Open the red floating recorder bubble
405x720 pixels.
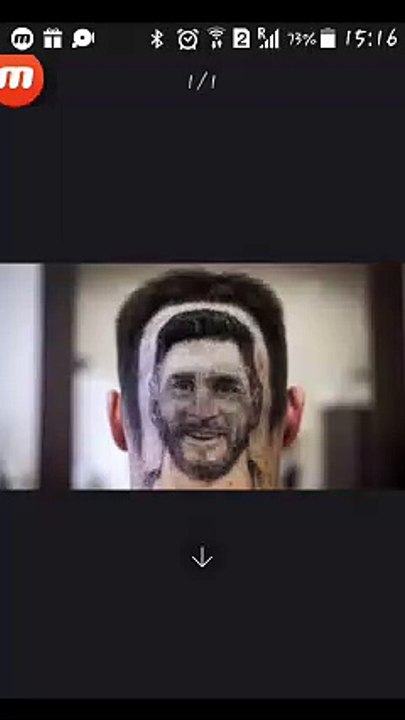(21, 80)
